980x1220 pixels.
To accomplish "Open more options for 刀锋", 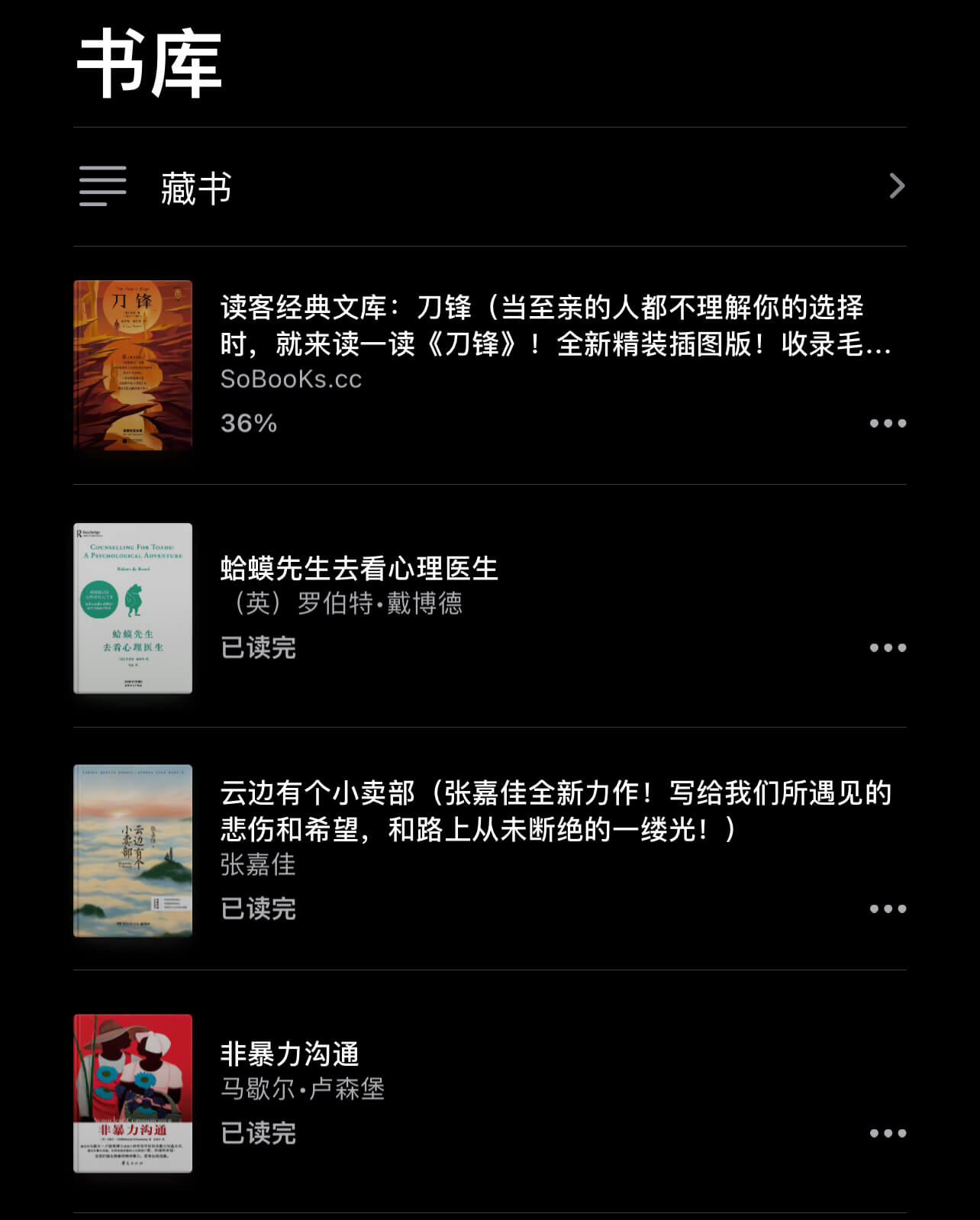I will coord(888,423).
